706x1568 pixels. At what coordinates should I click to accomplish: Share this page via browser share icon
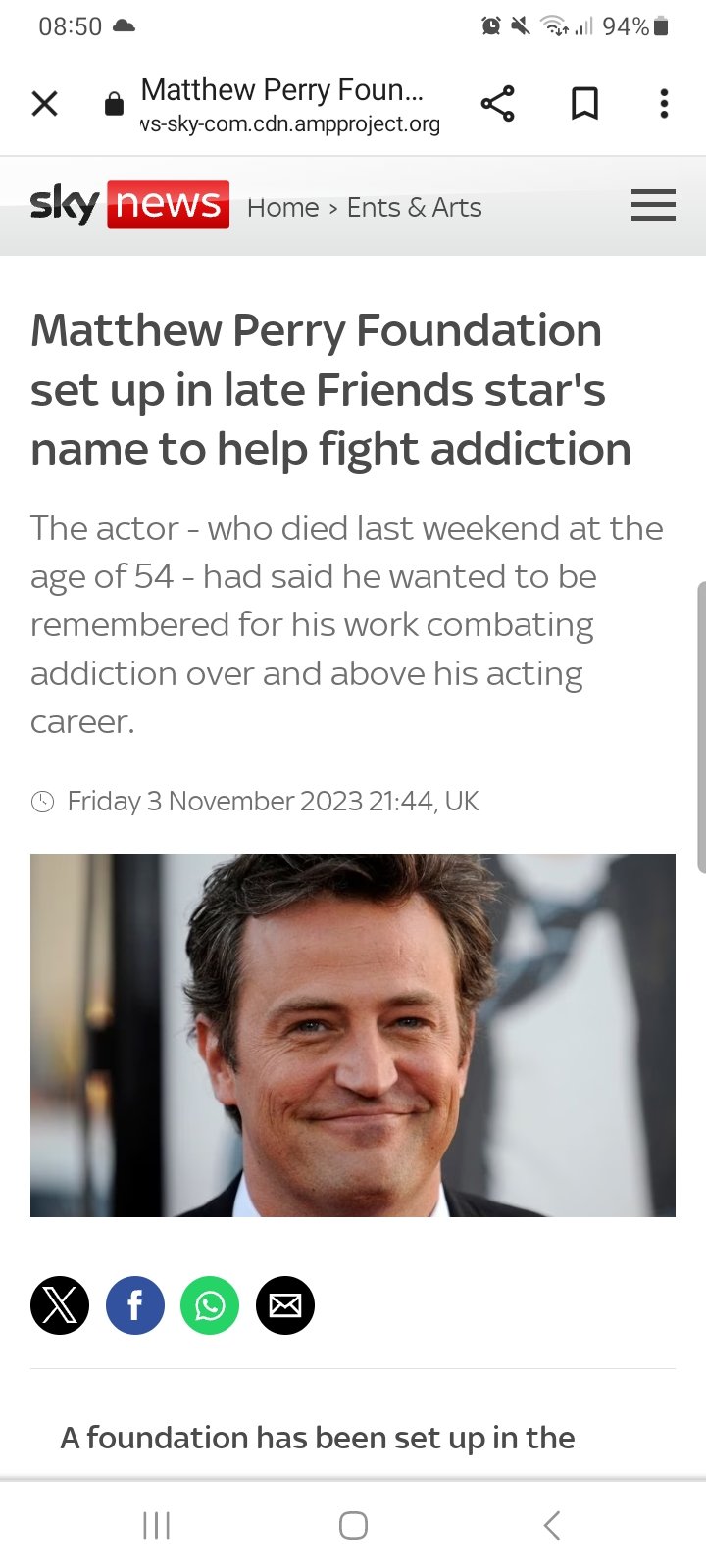(497, 103)
